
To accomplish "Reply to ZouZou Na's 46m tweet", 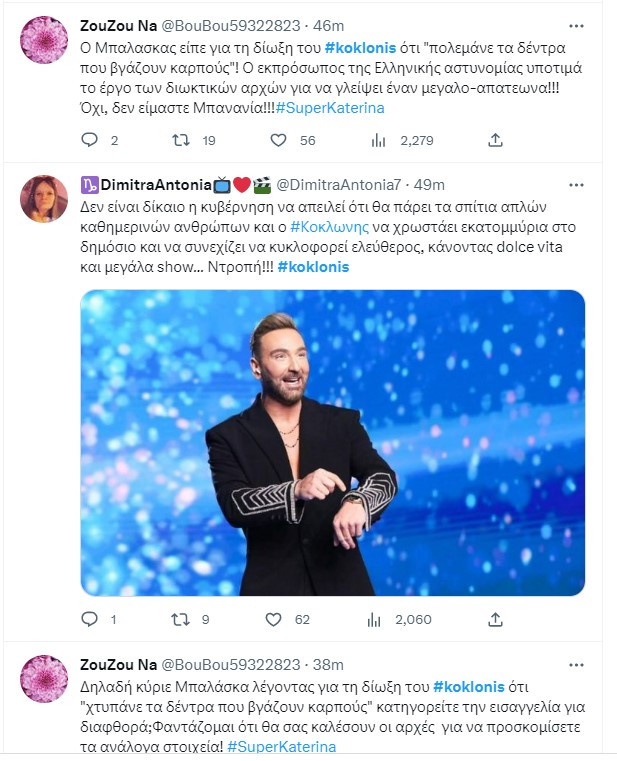I will (89, 141).
